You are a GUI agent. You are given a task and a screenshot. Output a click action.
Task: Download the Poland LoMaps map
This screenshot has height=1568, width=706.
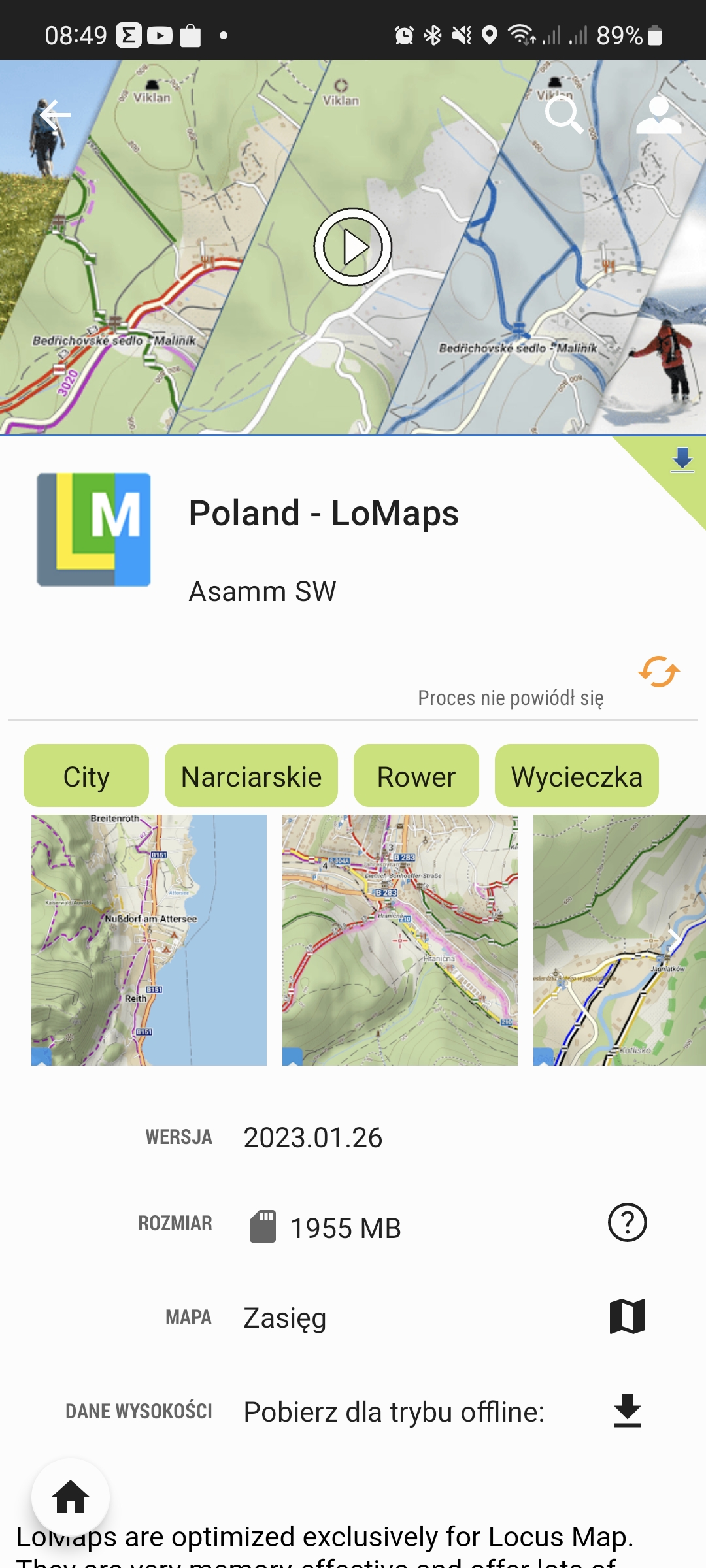[x=682, y=459]
